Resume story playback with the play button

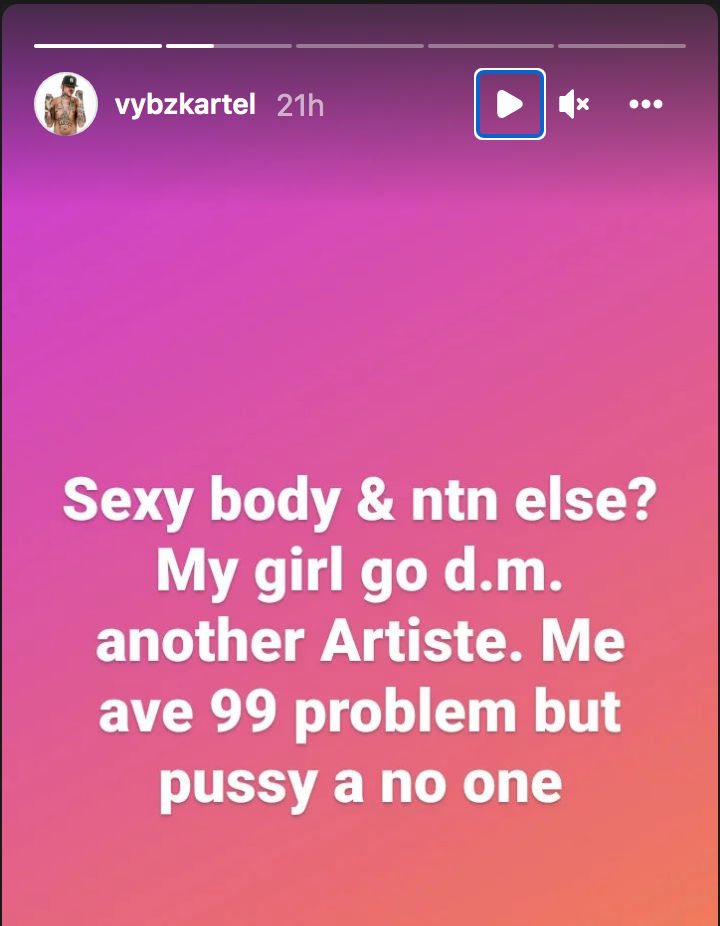pyautogui.click(x=510, y=104)
